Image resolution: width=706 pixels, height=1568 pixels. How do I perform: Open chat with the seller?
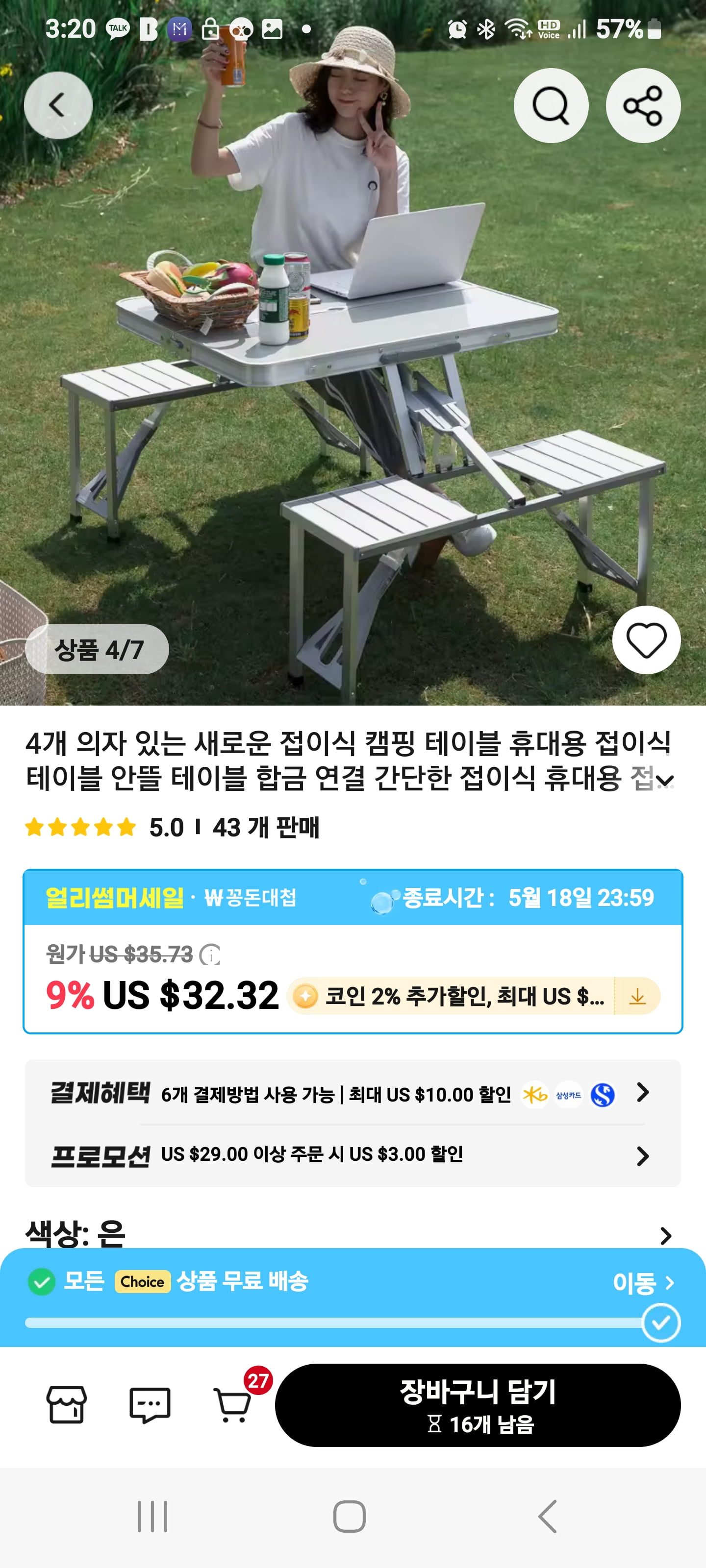point(149,1404)
